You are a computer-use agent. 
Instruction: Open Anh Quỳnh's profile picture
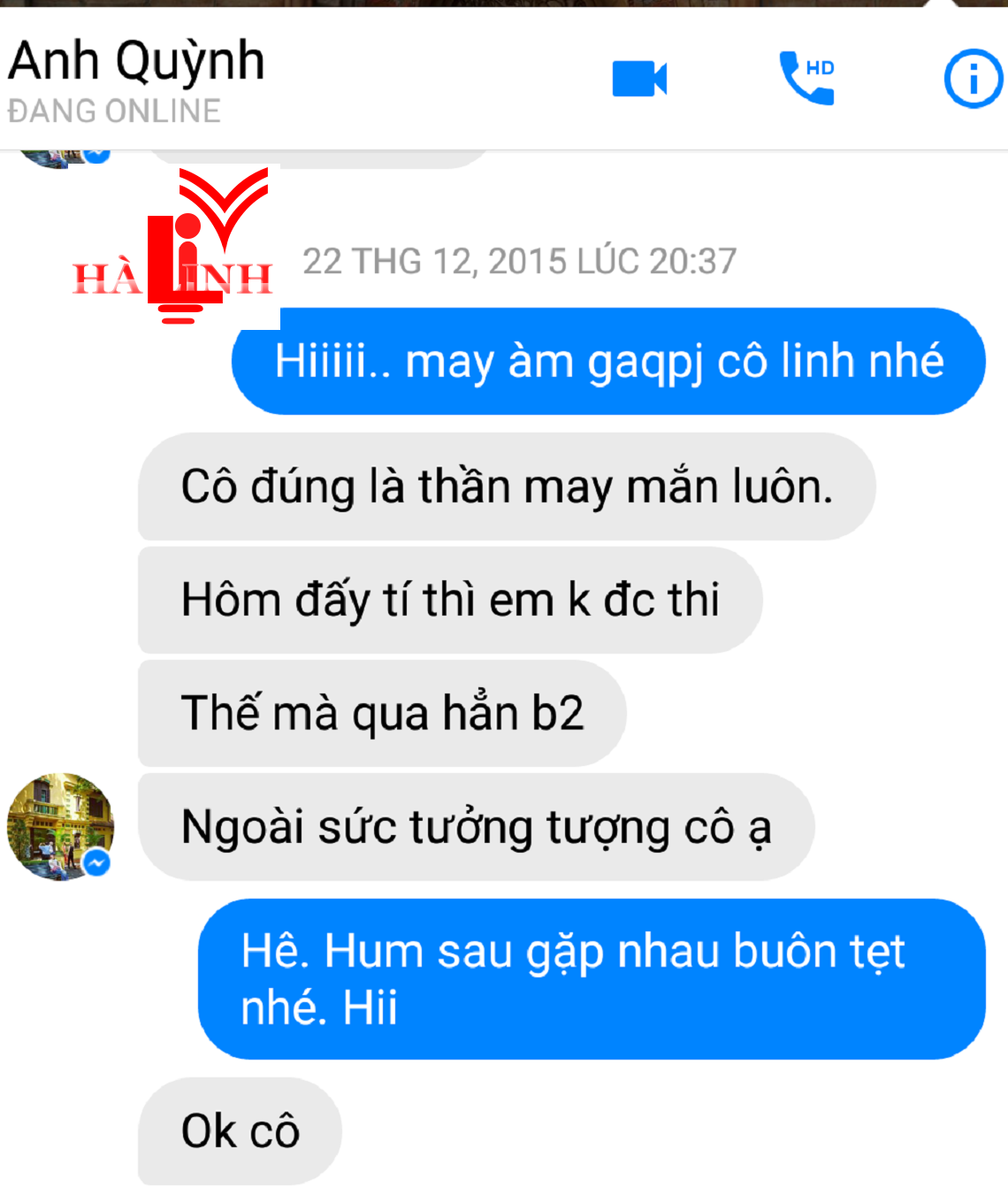click(x=60, y=826)
